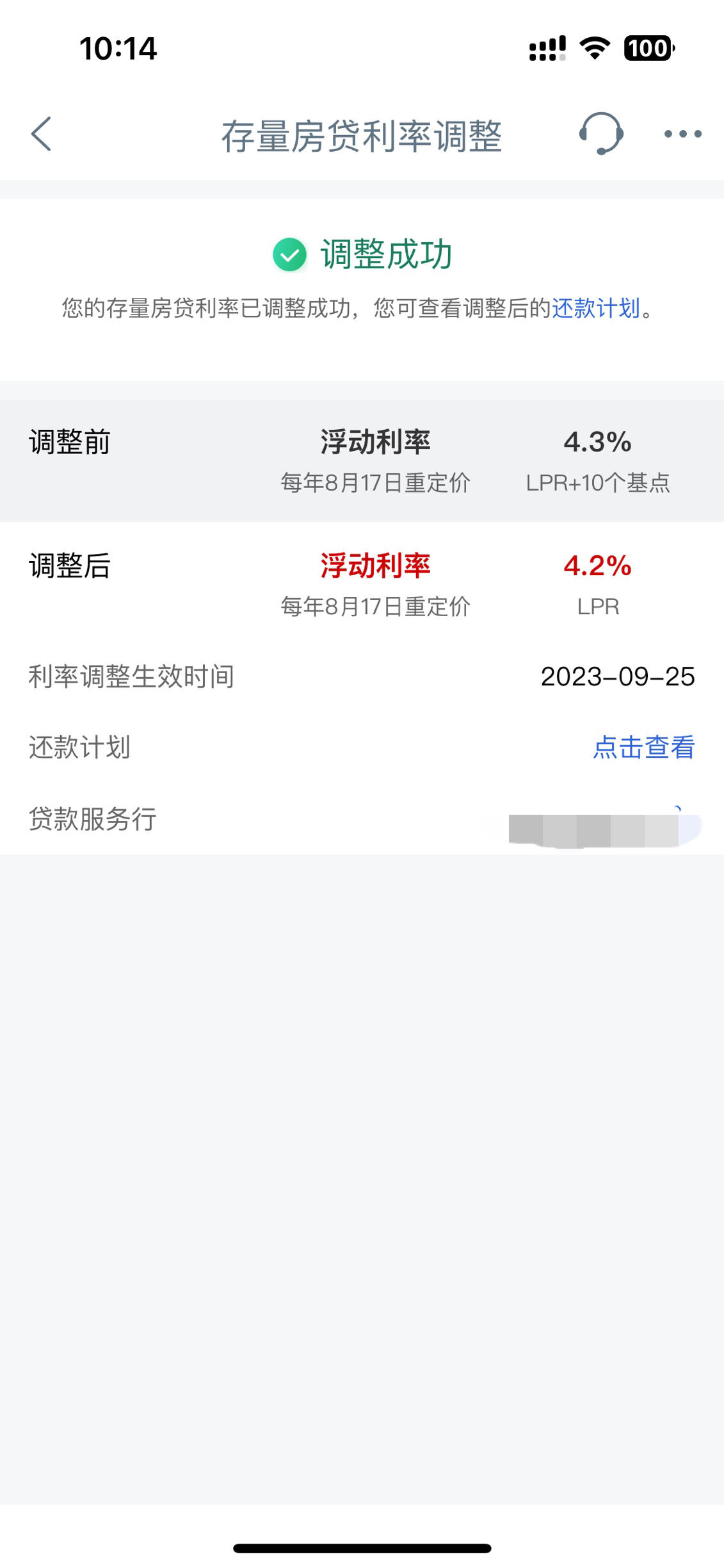The image size is (724, 1568).
Task: Open the blue 还款计划 link in the message
Action: pyautogui.click(x=596, y=308)
